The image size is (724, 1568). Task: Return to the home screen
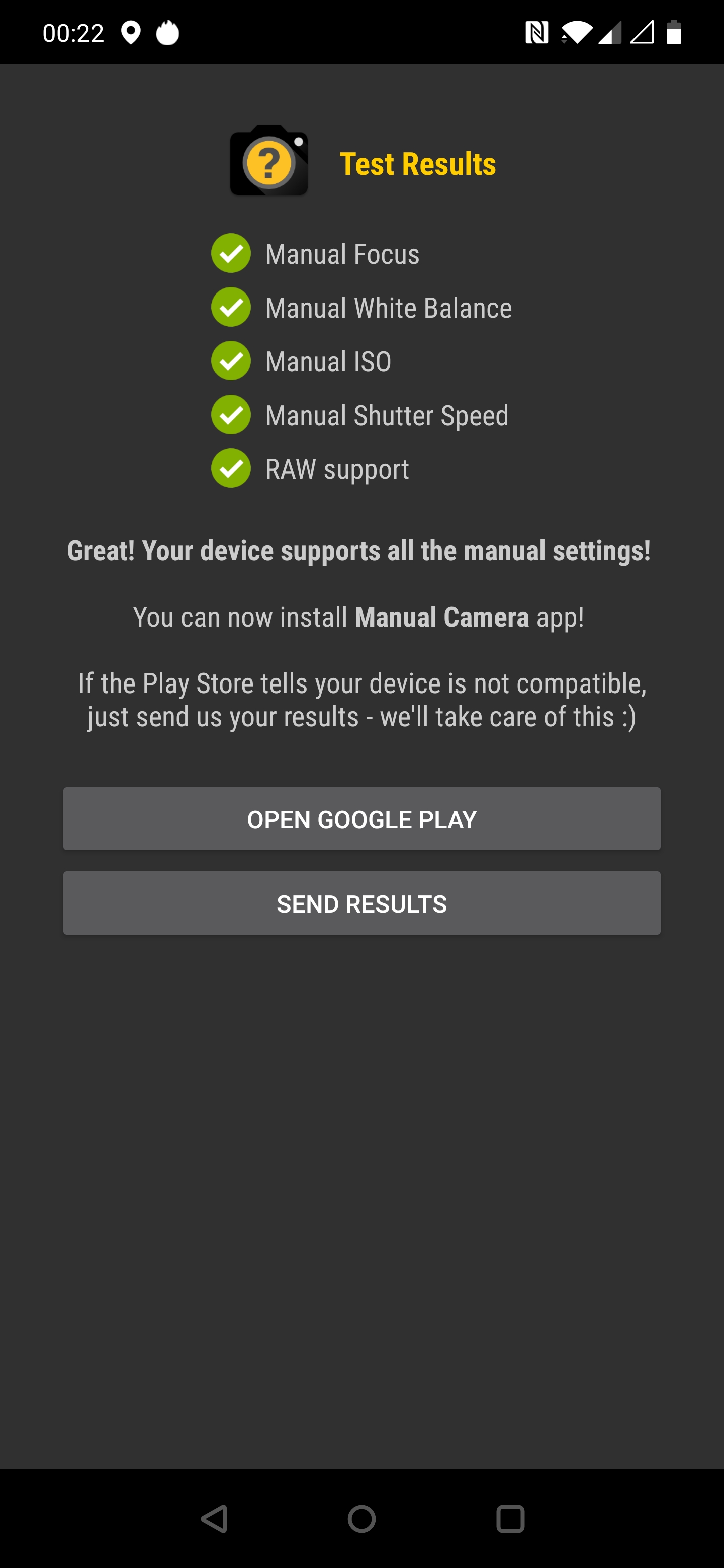click(x=361, y=1519)
